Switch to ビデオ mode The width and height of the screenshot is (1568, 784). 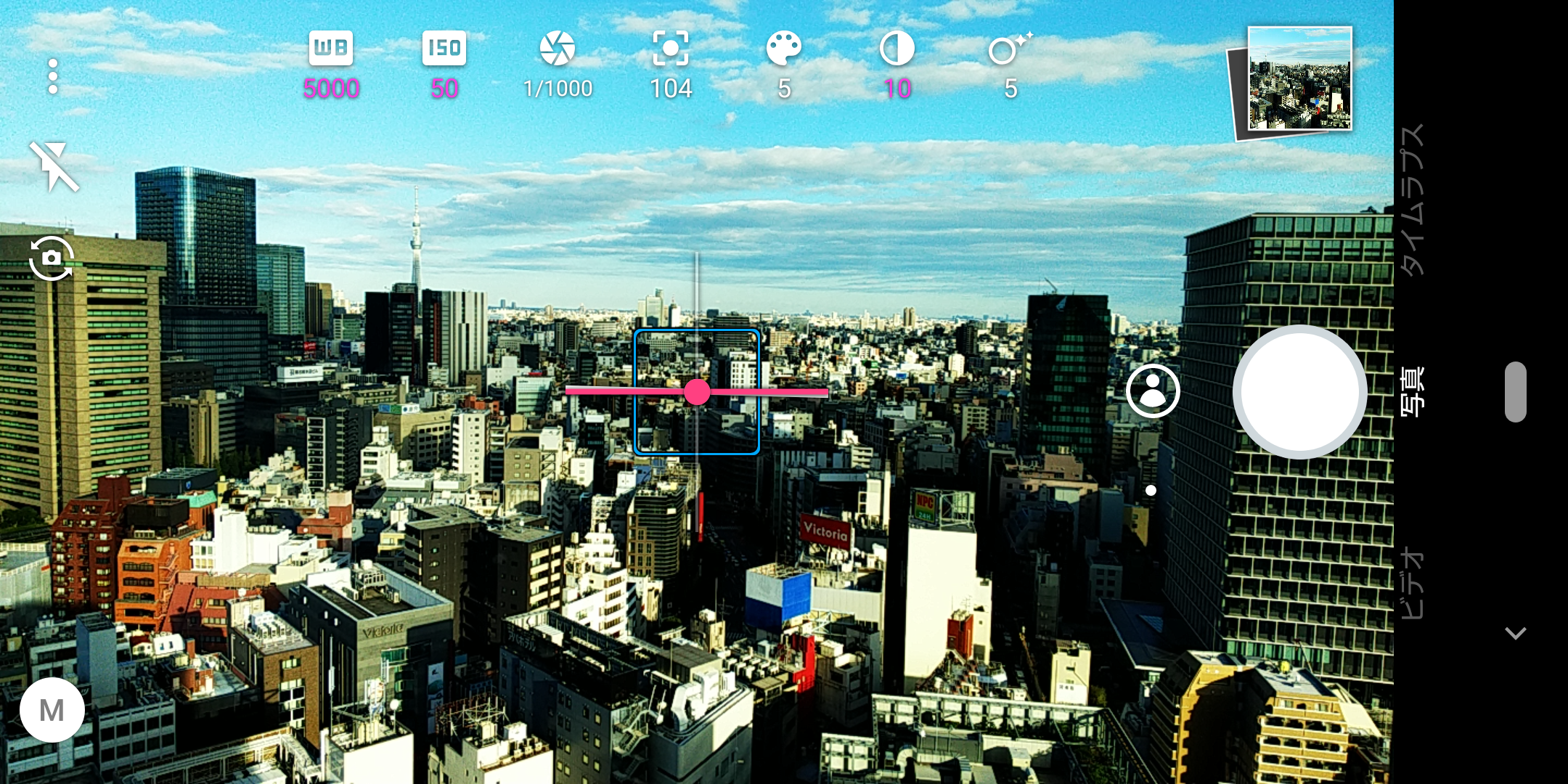coord(1413,583)
